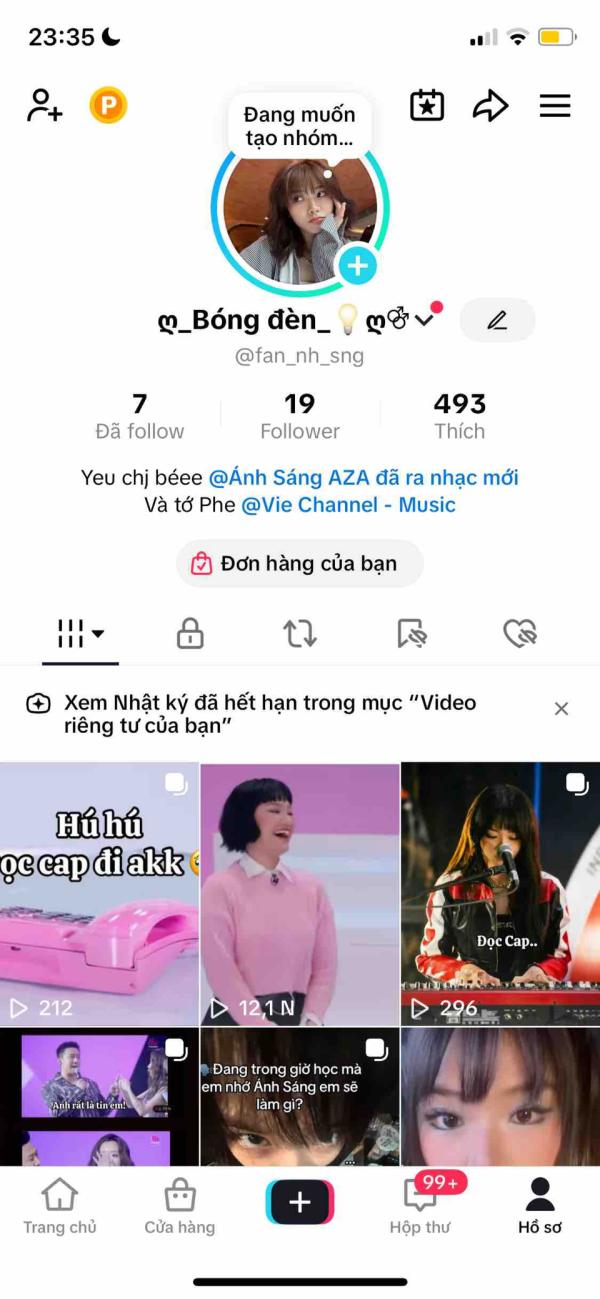Edit profile with the pencil button

pos(497,320)
